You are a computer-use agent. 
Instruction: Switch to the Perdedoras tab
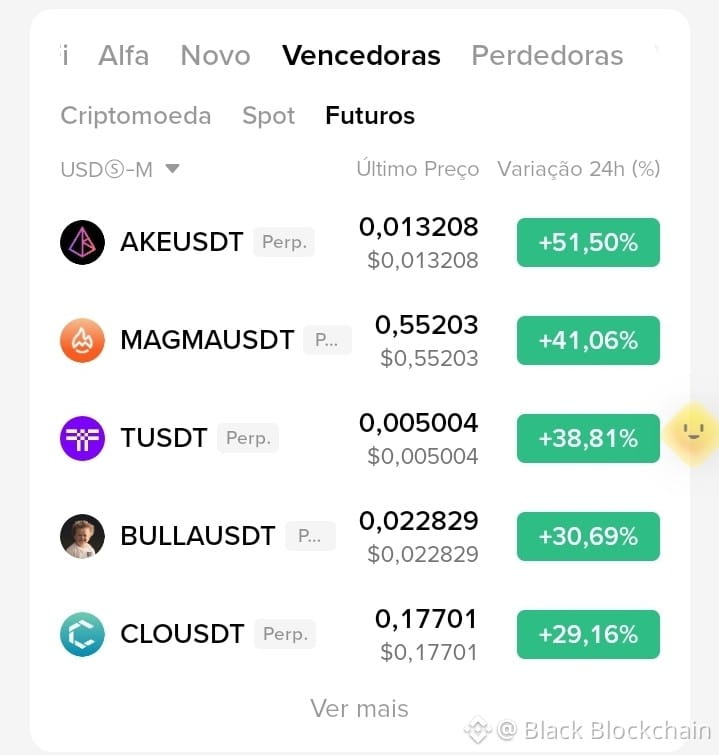click(547, 55)
